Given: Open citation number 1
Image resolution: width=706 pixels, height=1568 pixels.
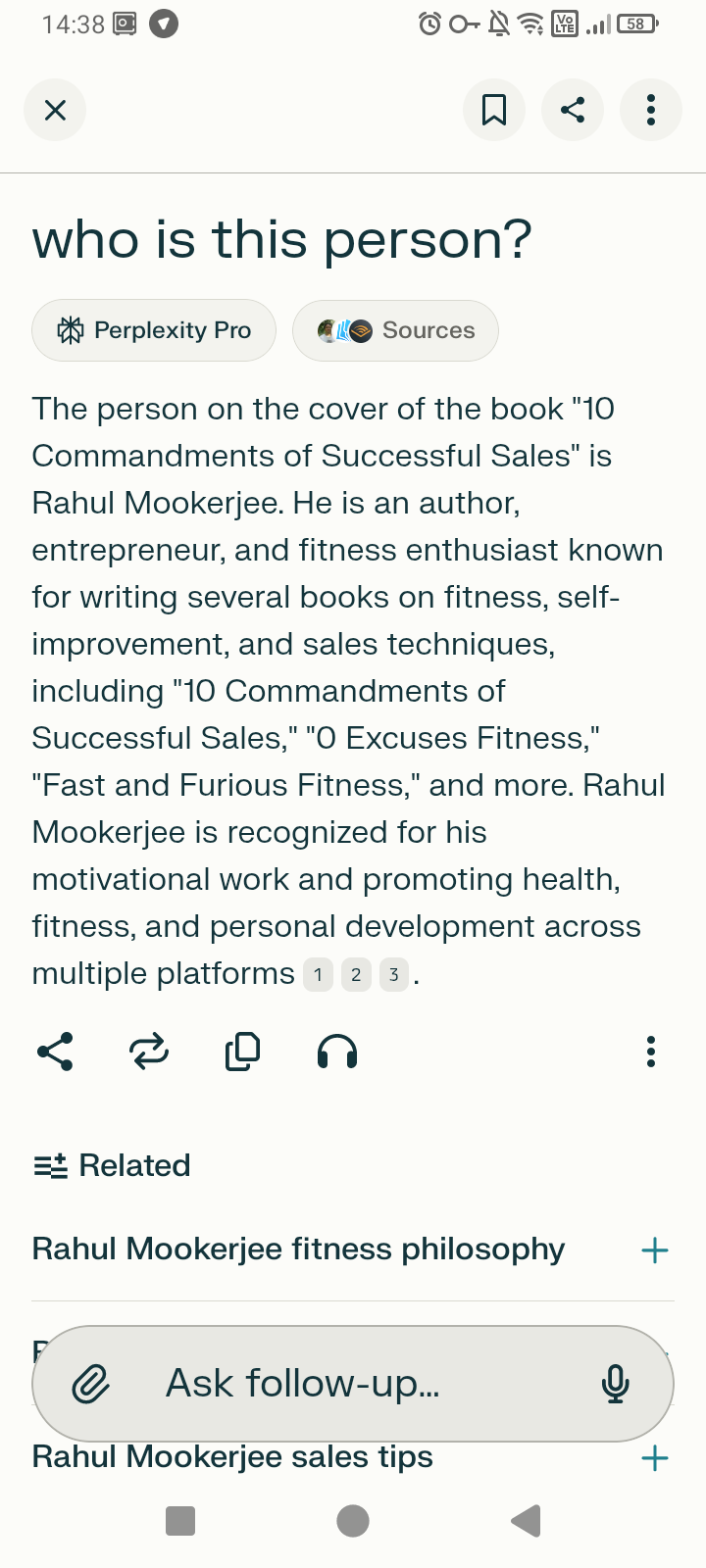Looking at the screenshot, I should click(318, 974).
